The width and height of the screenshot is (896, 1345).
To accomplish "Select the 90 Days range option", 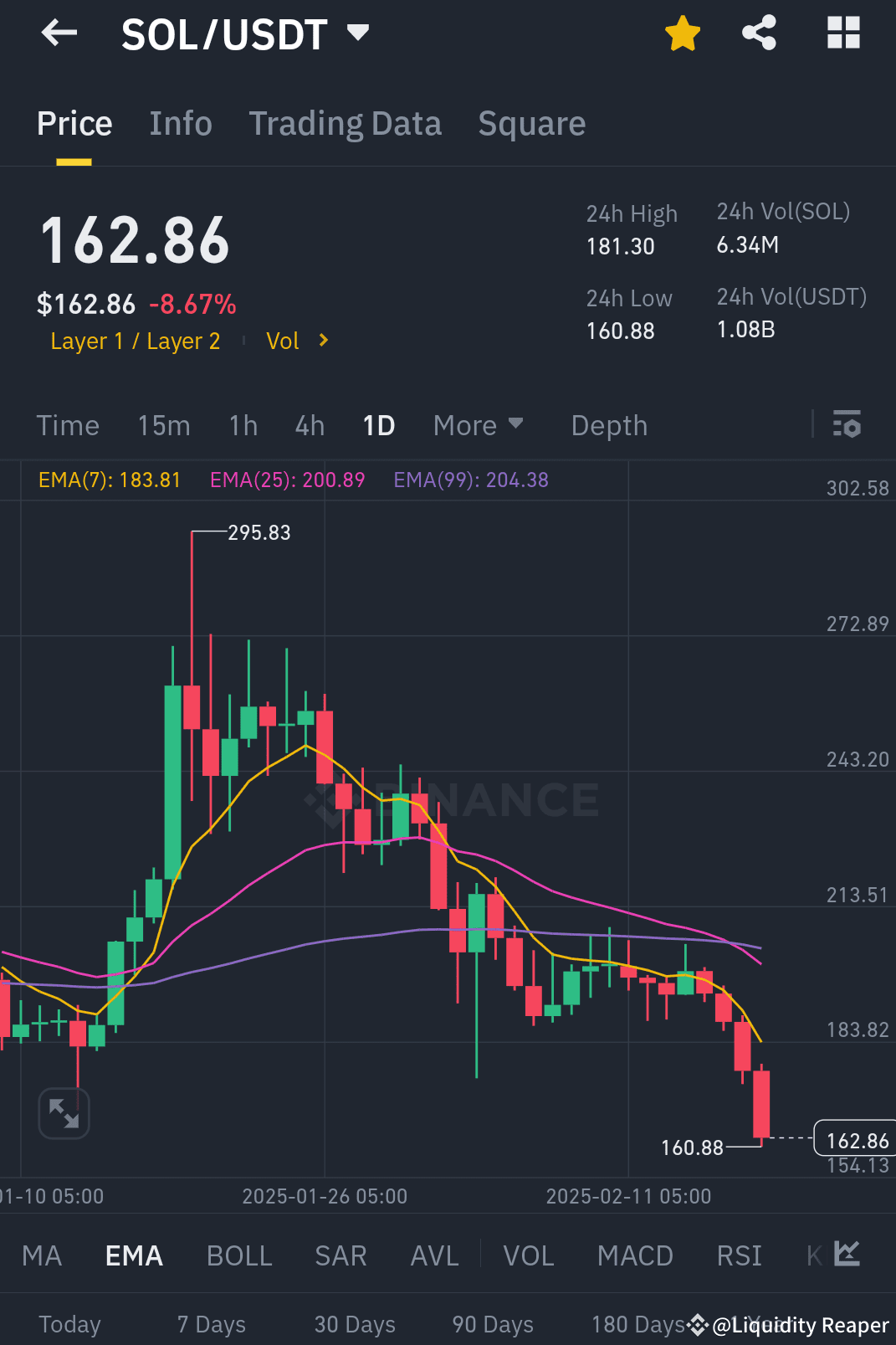I will (491, 1324).
